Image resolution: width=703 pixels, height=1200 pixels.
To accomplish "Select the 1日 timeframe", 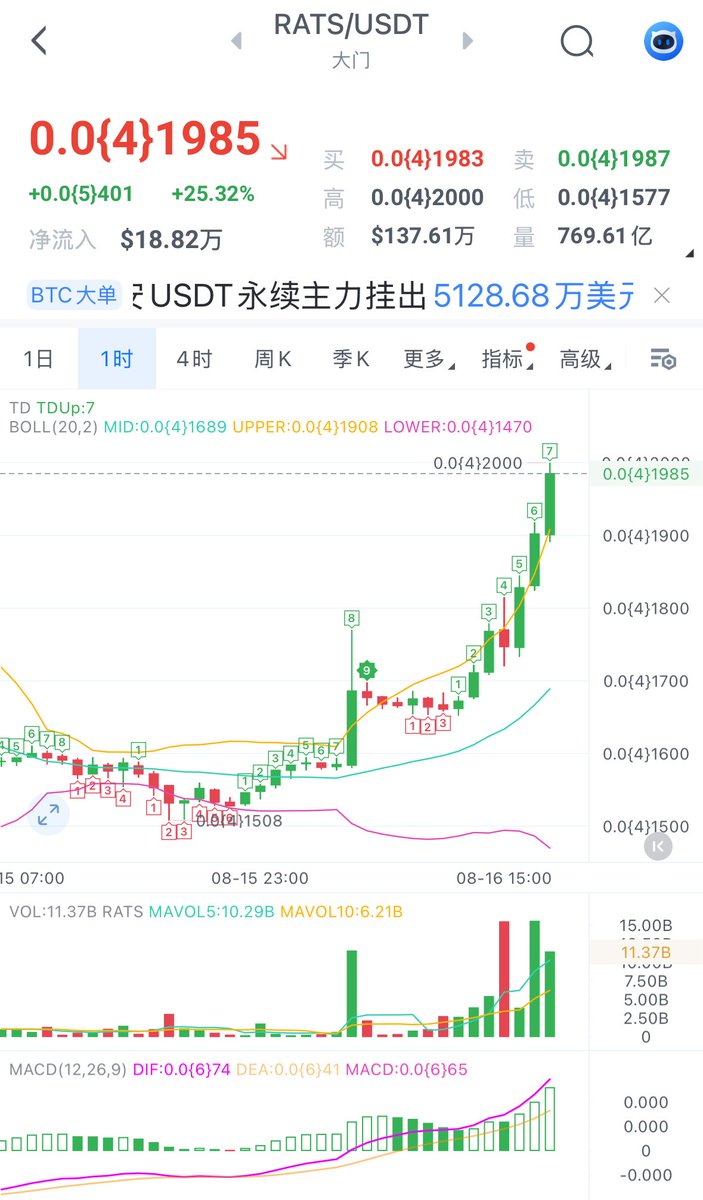I will pos(38,359).
